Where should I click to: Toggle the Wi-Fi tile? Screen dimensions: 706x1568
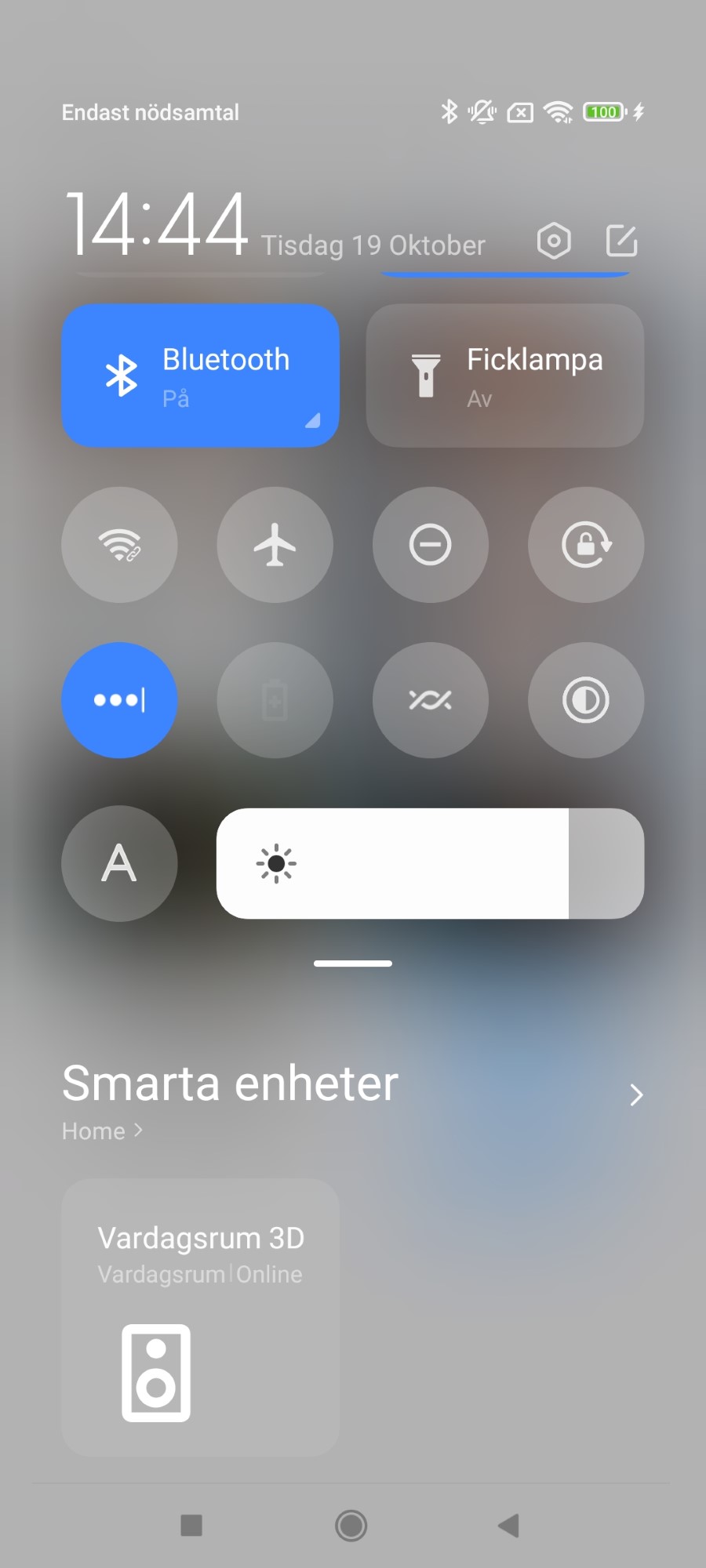tap(119, 545)
